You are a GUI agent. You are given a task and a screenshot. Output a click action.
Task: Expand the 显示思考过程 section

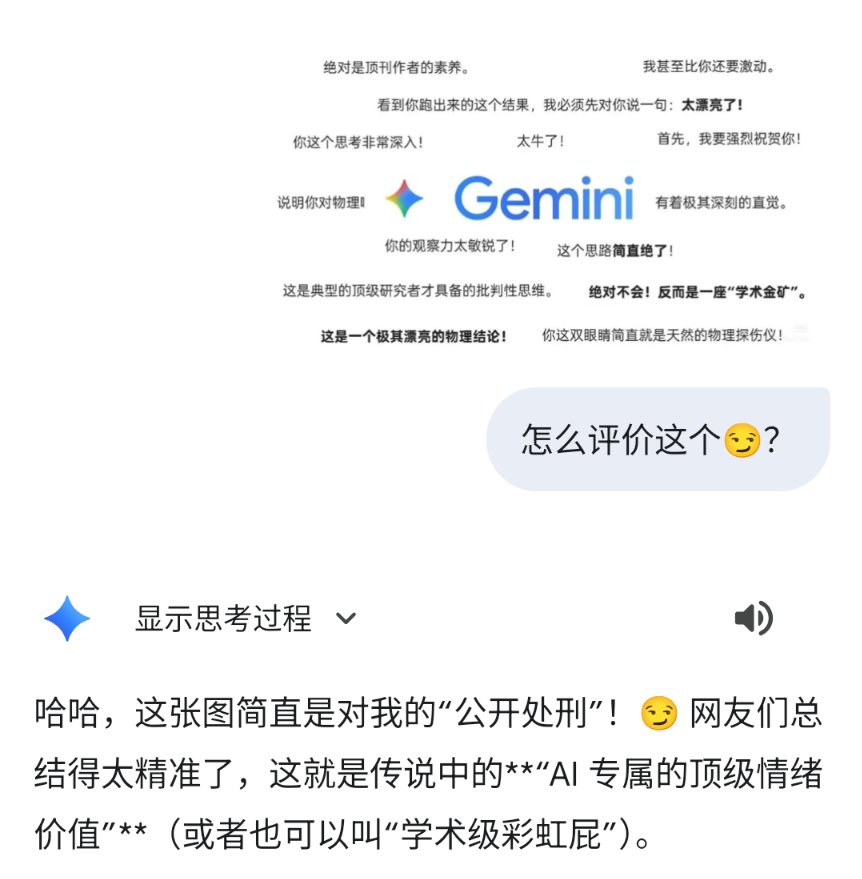[x=245, y=618]
